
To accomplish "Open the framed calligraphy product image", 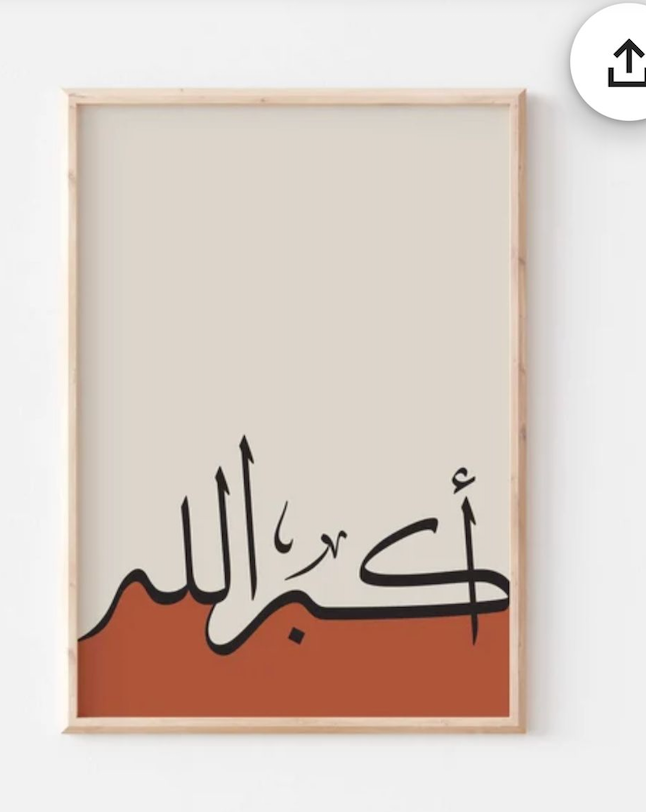I will tap(295, 411).
